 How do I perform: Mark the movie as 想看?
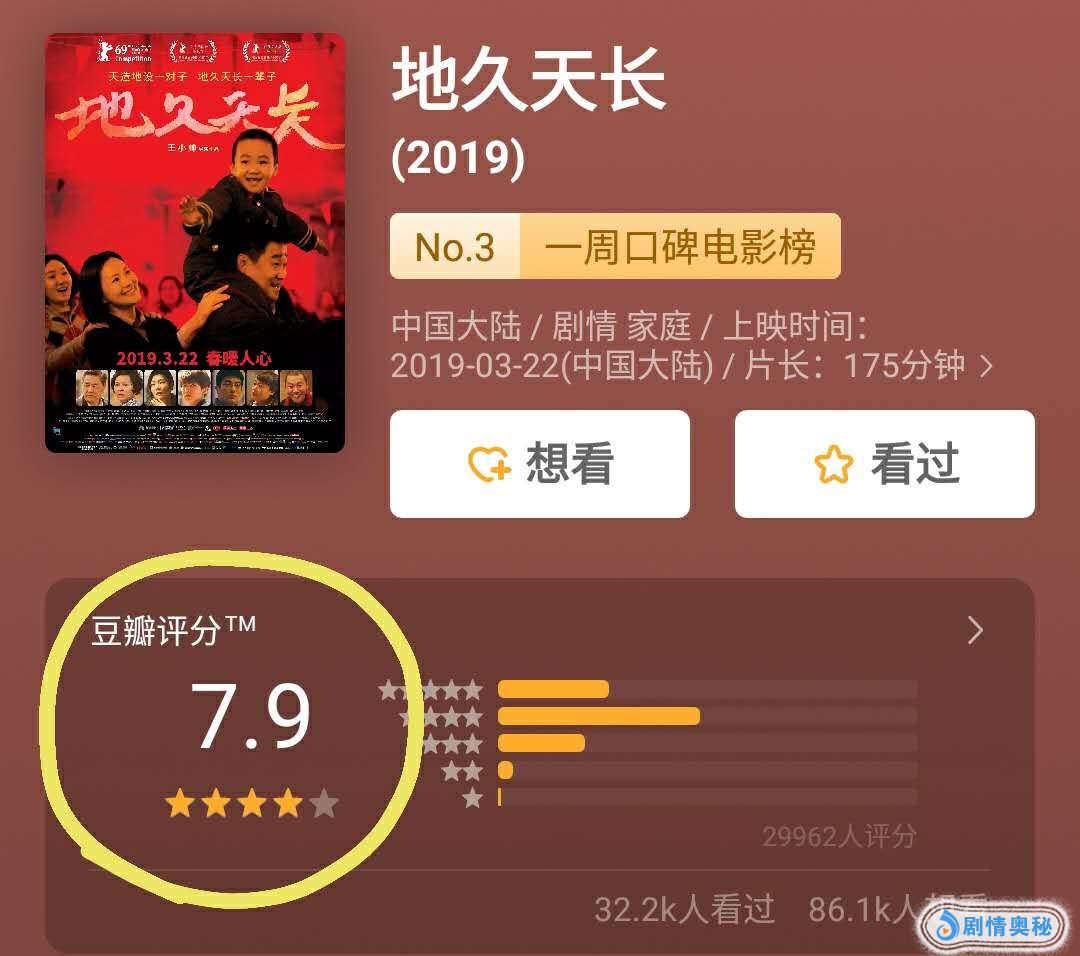[x=539, y=464]
